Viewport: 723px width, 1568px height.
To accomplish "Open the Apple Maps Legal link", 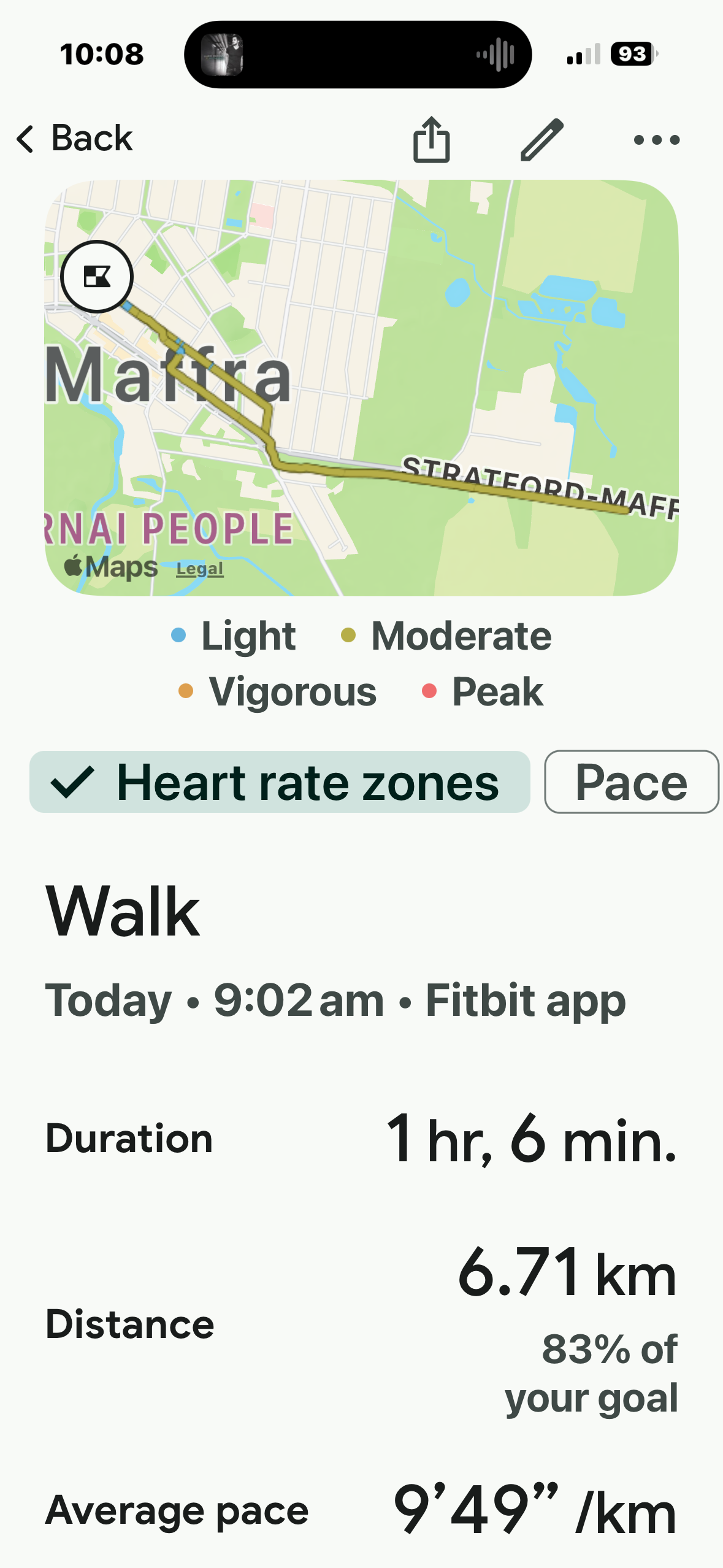I will [199, 569].
